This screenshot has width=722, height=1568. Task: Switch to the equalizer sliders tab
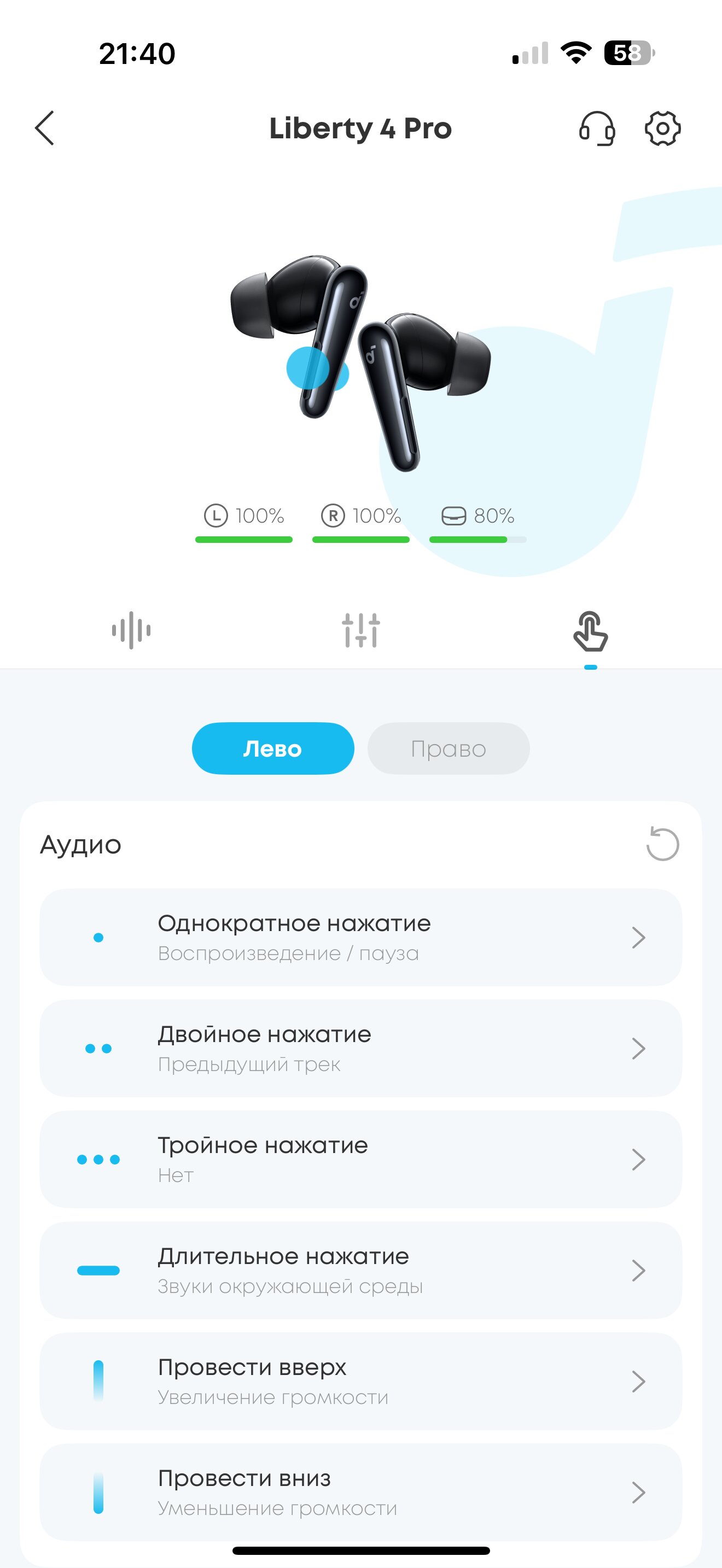coord(361,630)
